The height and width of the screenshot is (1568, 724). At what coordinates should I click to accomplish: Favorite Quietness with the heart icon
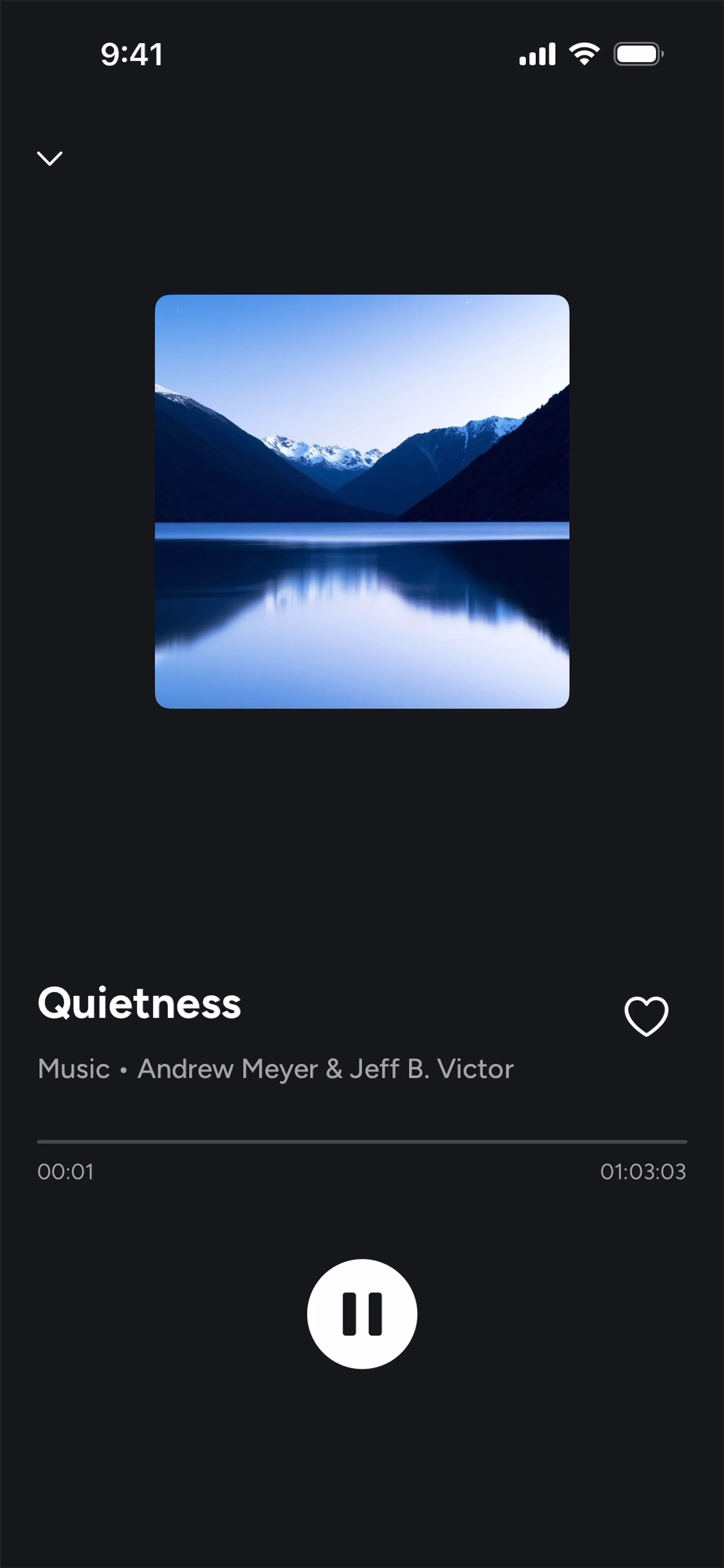646,1016
